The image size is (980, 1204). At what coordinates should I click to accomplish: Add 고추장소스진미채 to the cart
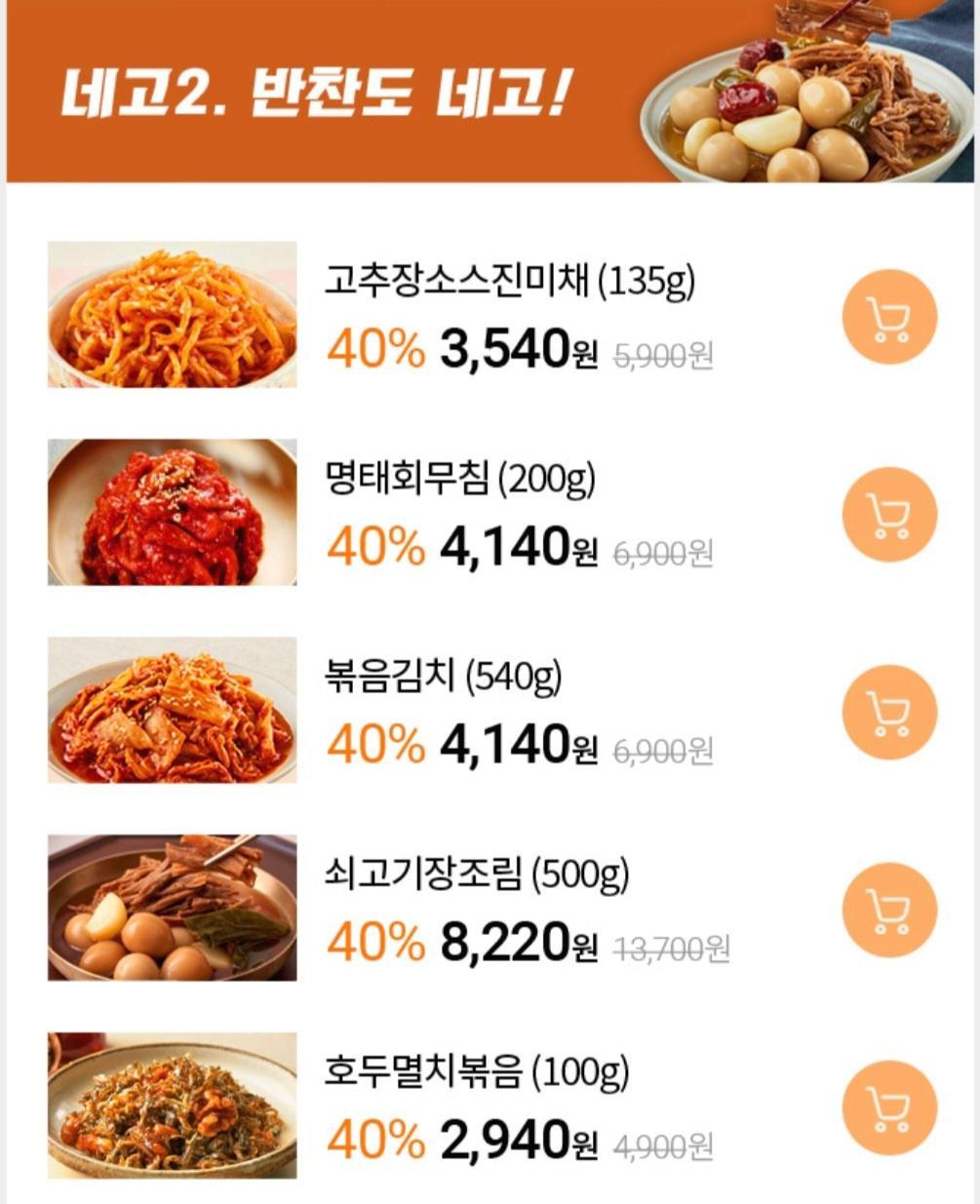point(888,317)
